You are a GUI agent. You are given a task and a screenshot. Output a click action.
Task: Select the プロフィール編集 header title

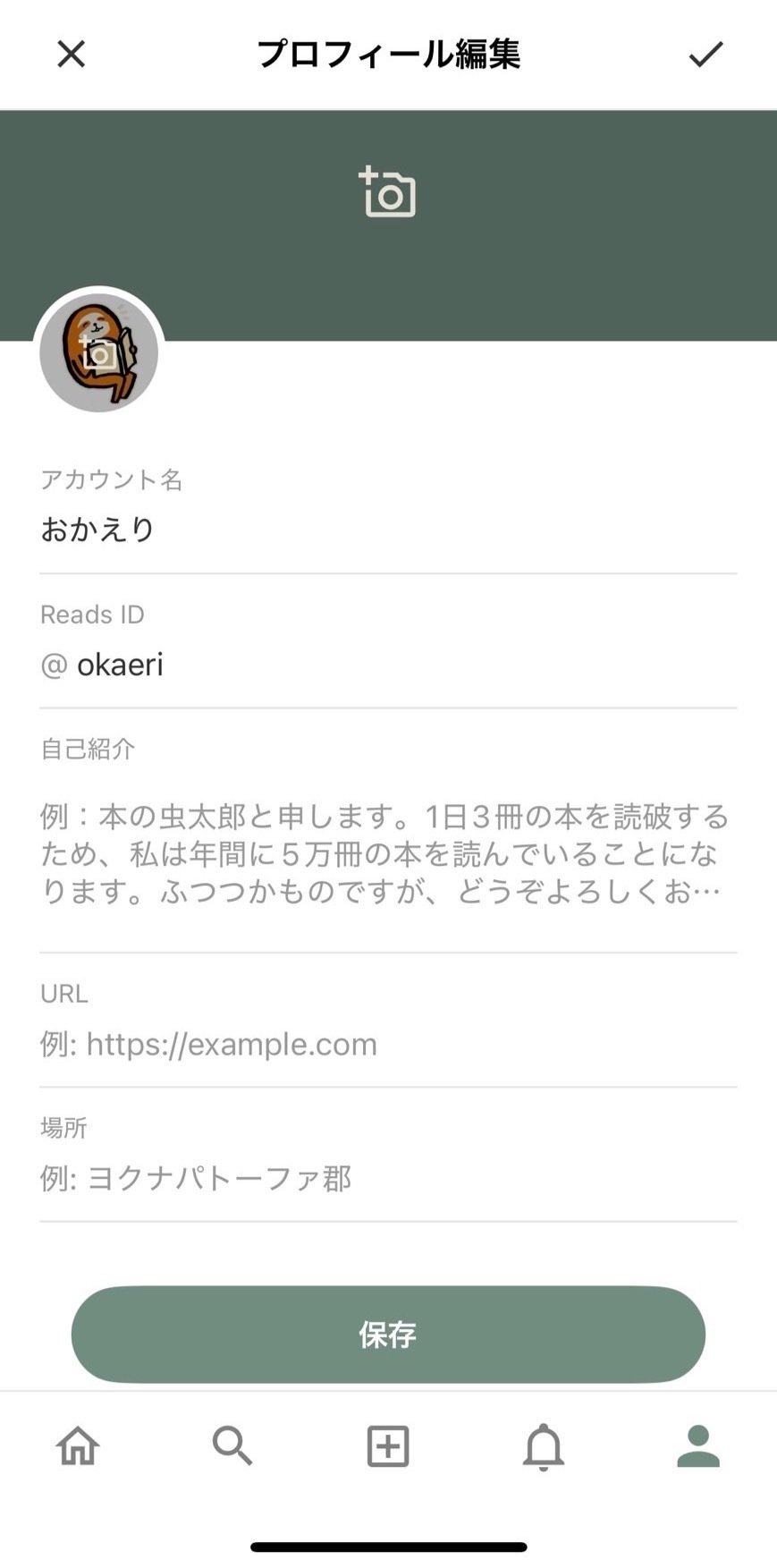[388, 55]
